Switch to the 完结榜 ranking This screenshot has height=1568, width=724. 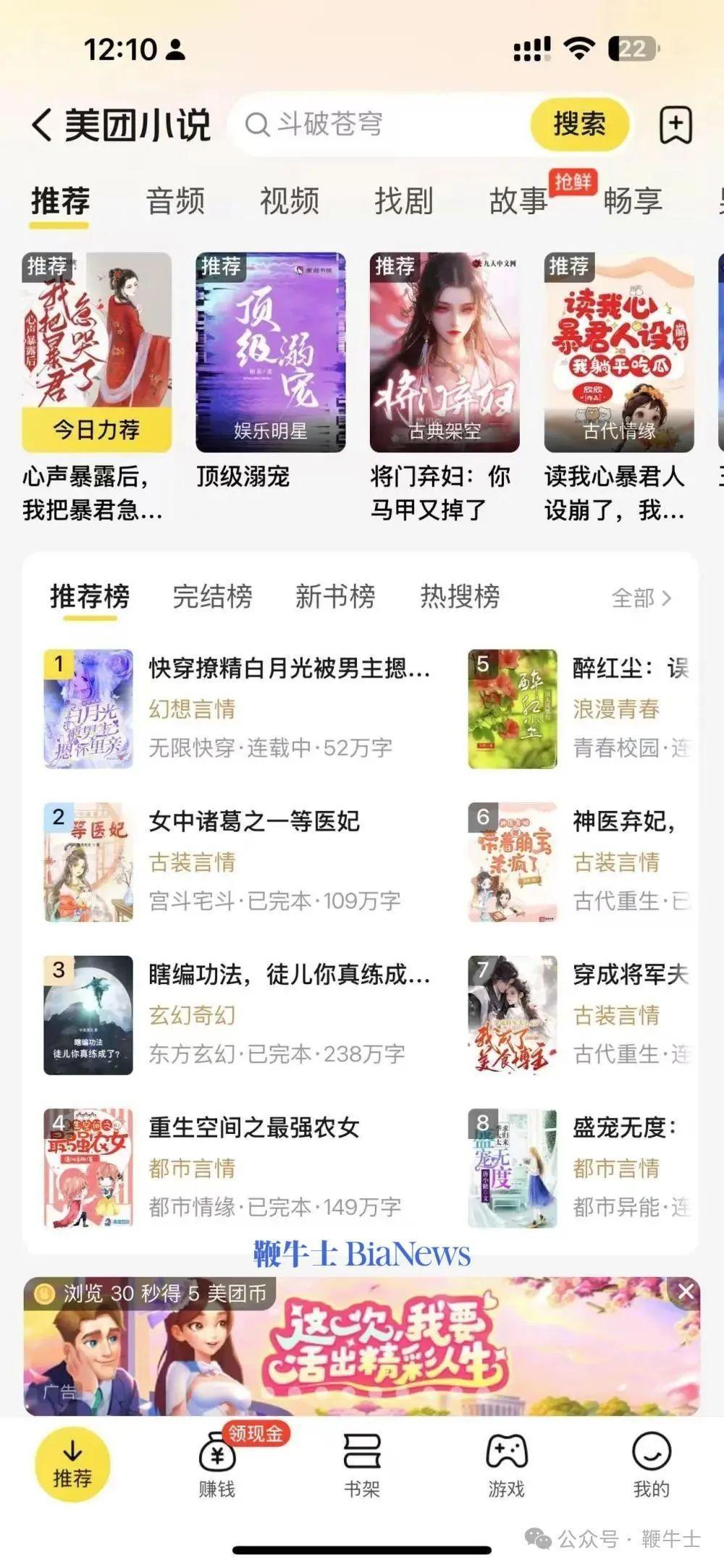point(212,597)
